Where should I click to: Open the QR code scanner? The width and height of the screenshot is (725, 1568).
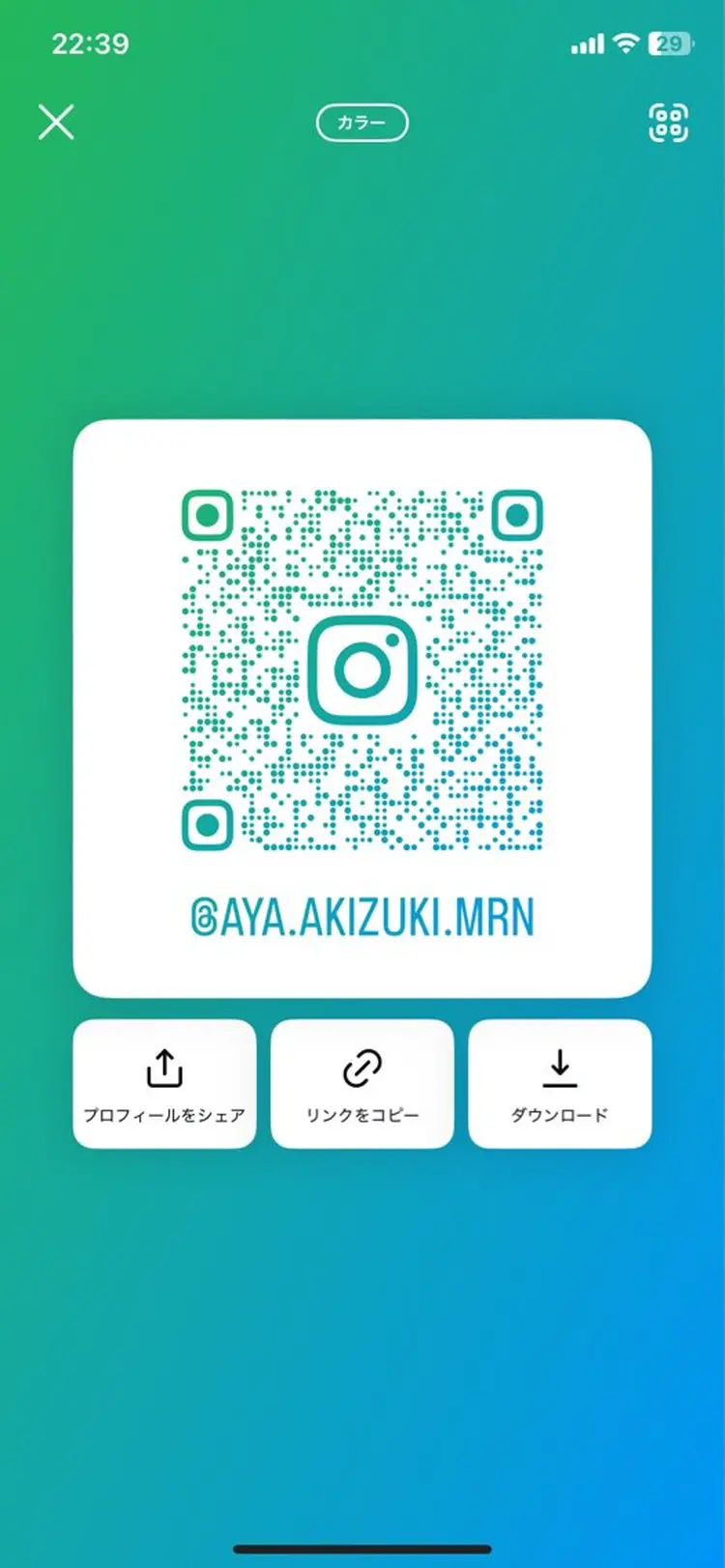click(x=668, y=123)
